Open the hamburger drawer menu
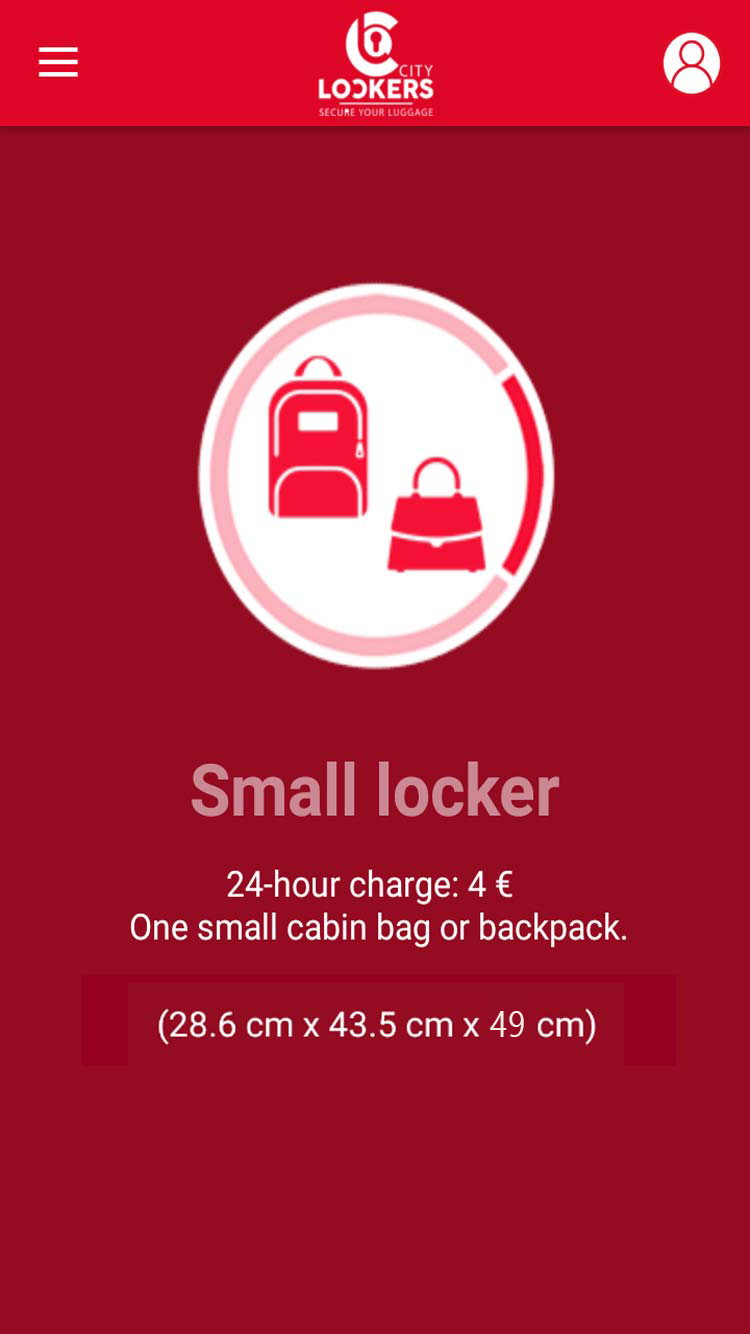 click(58, 62)
